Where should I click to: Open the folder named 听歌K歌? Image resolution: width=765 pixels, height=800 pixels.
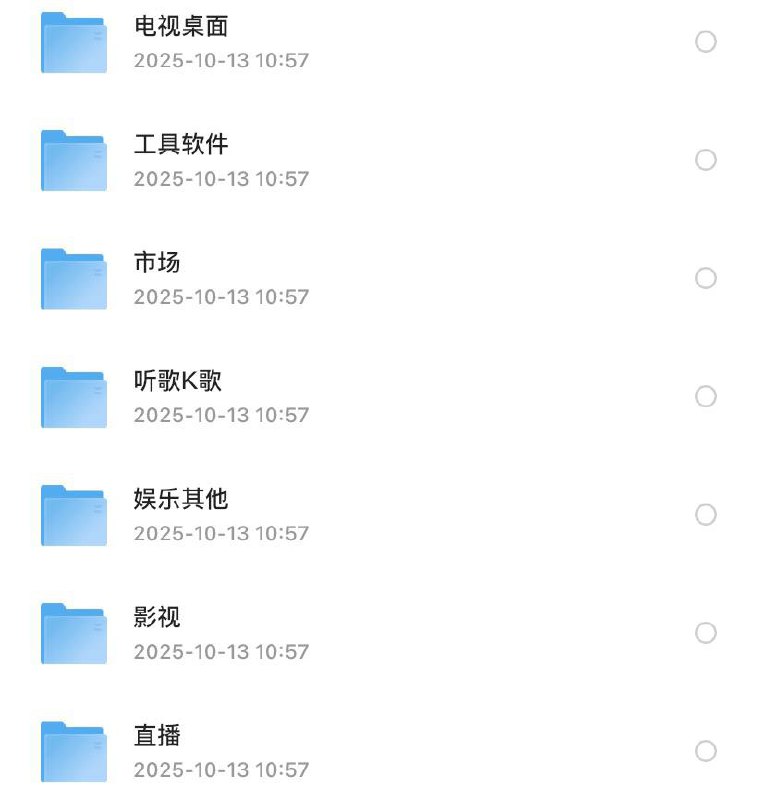pos(180,381)
